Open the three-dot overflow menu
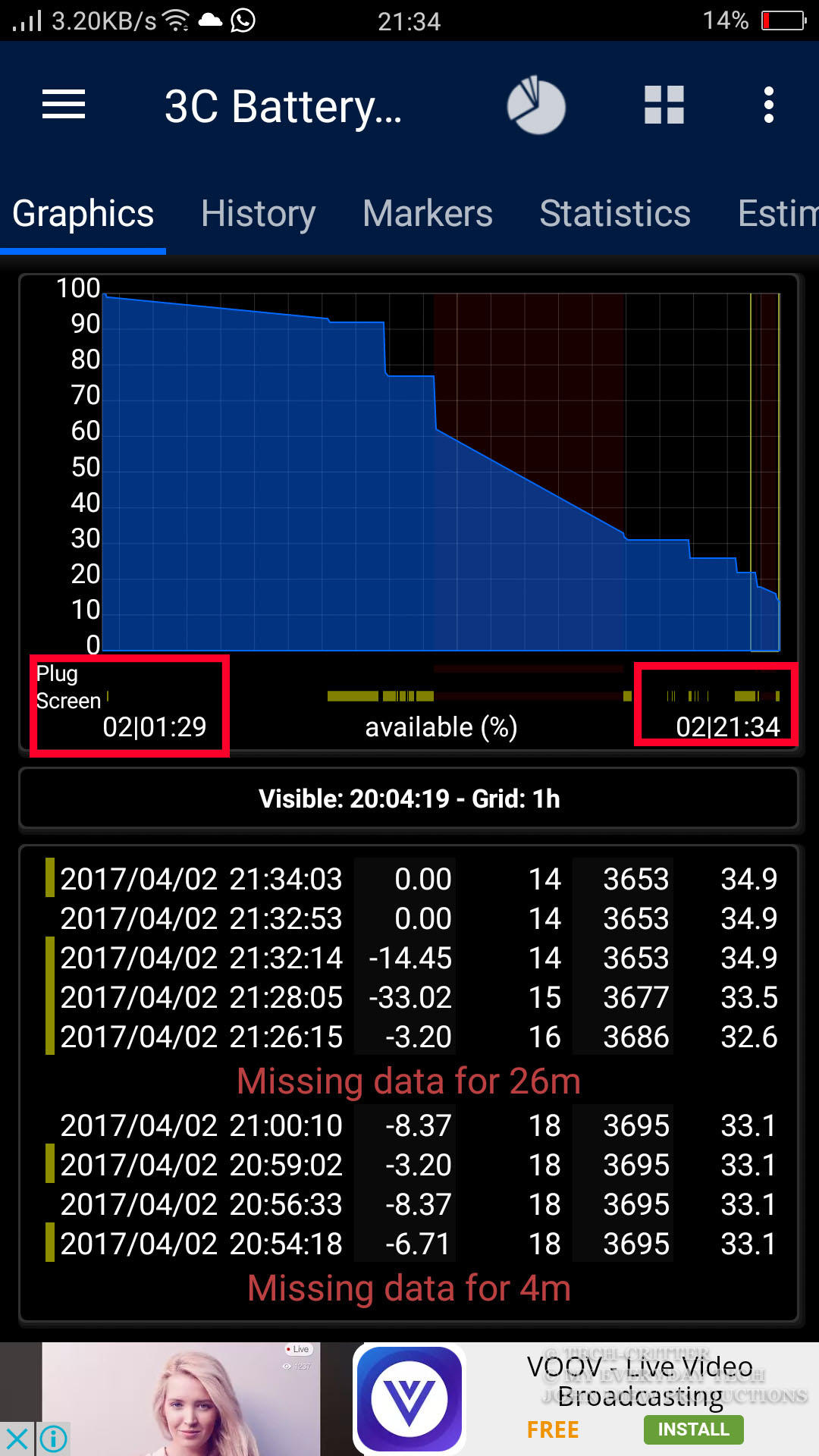Viewport: 819px width, 1456px height. pos(769,105)
